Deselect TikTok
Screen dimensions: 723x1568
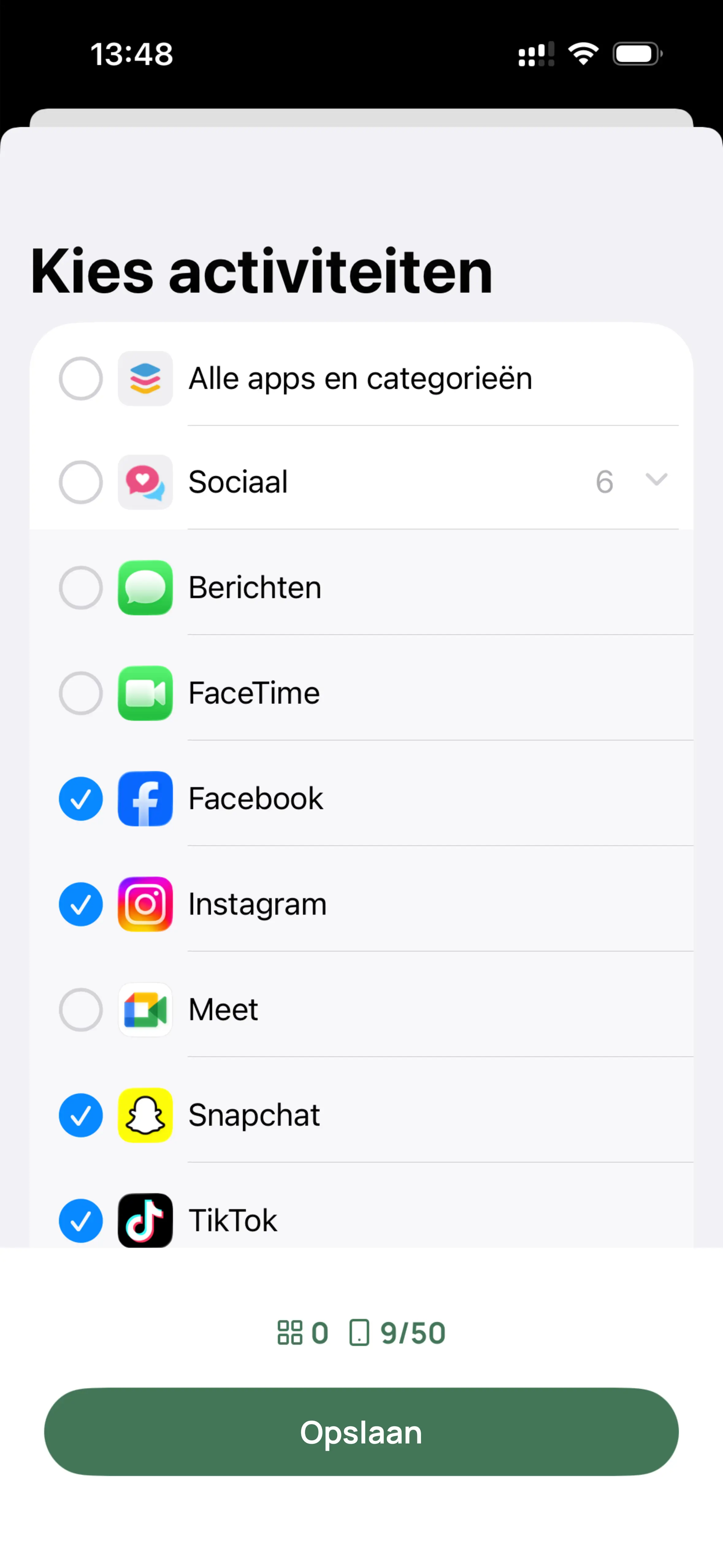point(81,1220)
